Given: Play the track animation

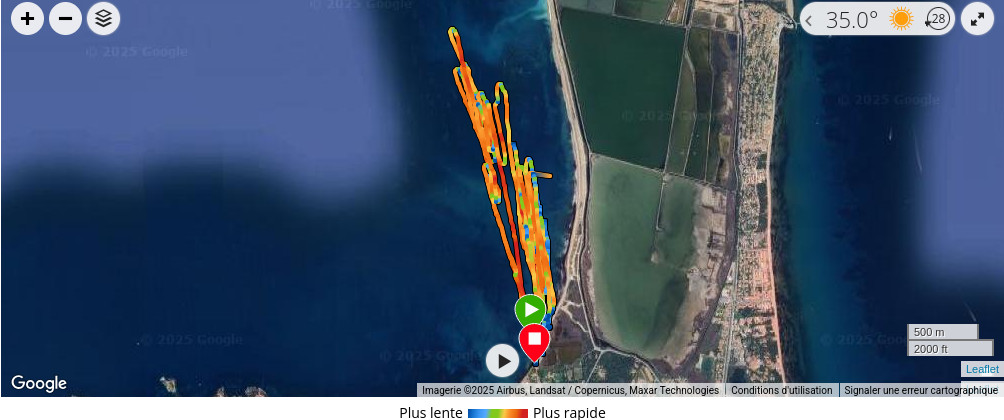Looking at the screenshot, I should point(502,360).
